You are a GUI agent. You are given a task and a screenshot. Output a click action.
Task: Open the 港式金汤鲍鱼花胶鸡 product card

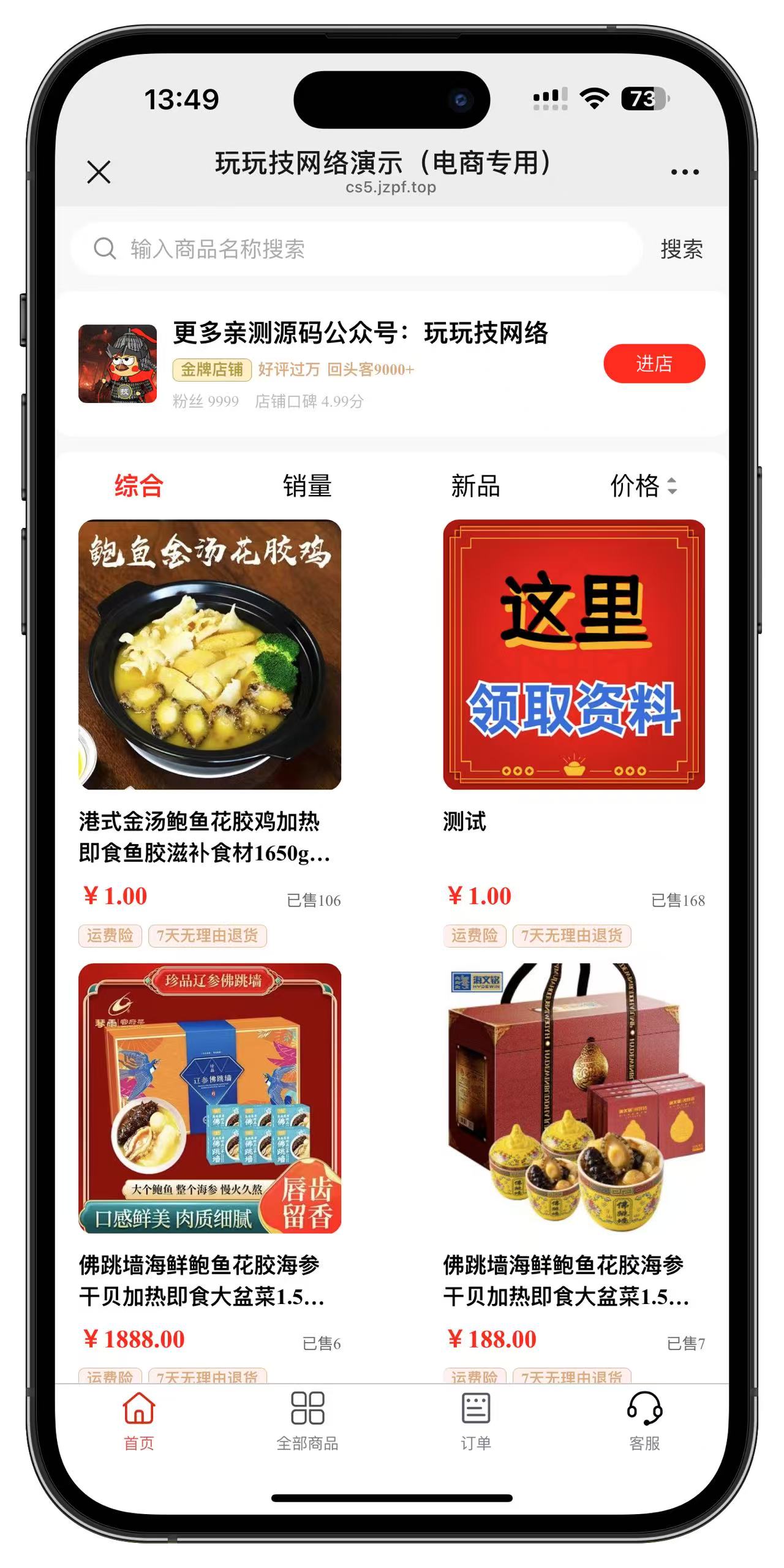[x=209, y=655]
